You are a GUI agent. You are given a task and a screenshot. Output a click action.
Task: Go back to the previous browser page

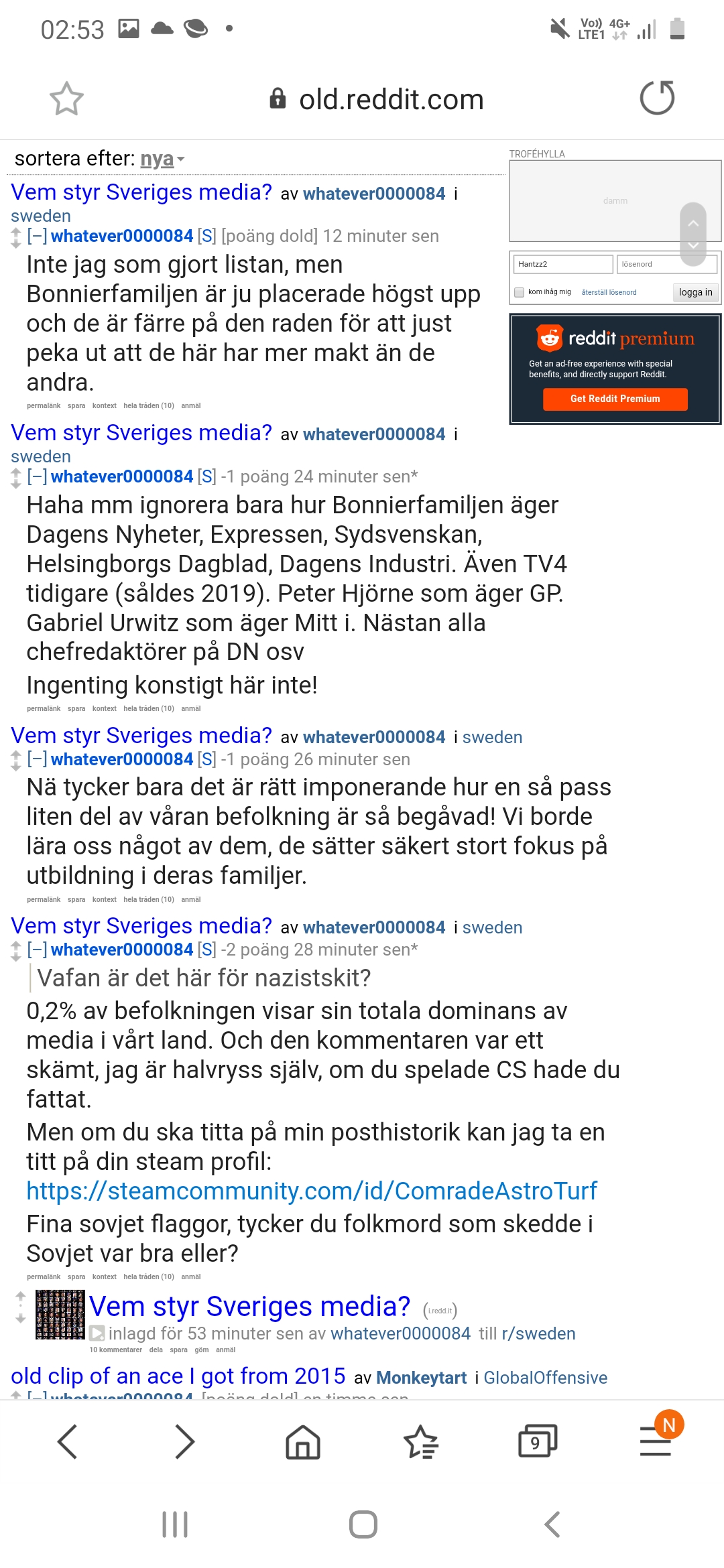tap(68, 1441)
